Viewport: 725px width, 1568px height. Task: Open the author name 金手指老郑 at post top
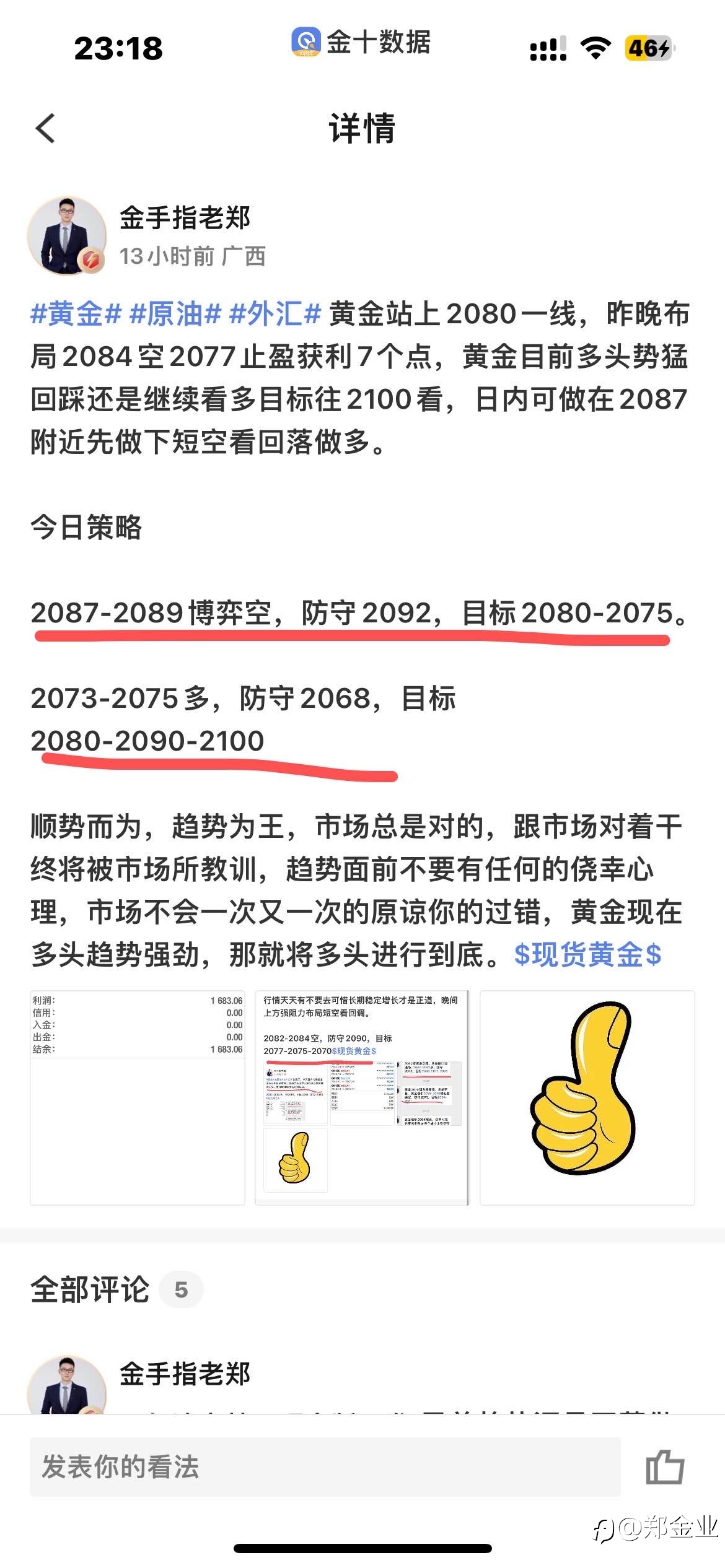[x=185, y=218]
